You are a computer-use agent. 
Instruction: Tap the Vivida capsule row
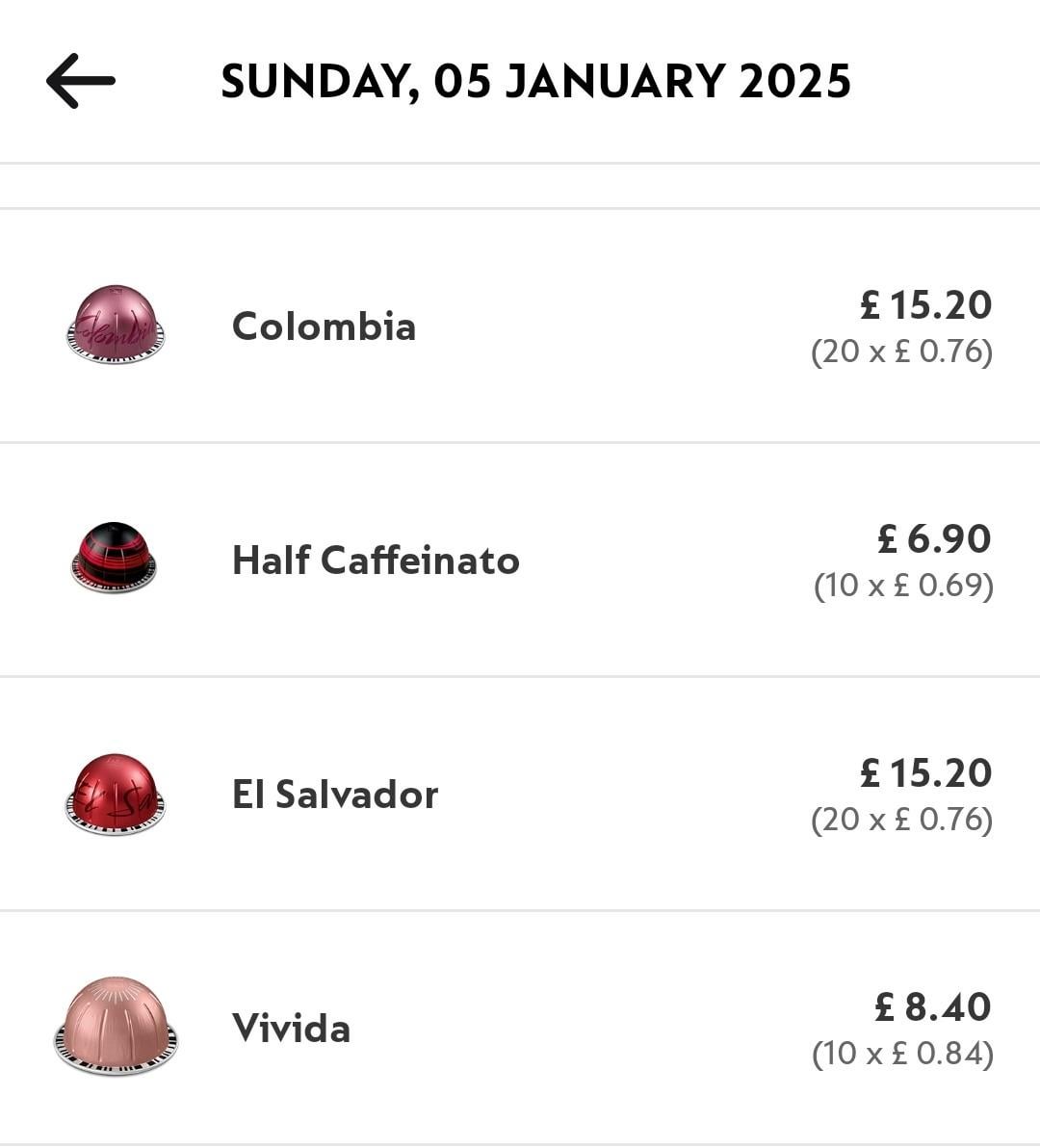[291, 1029]
